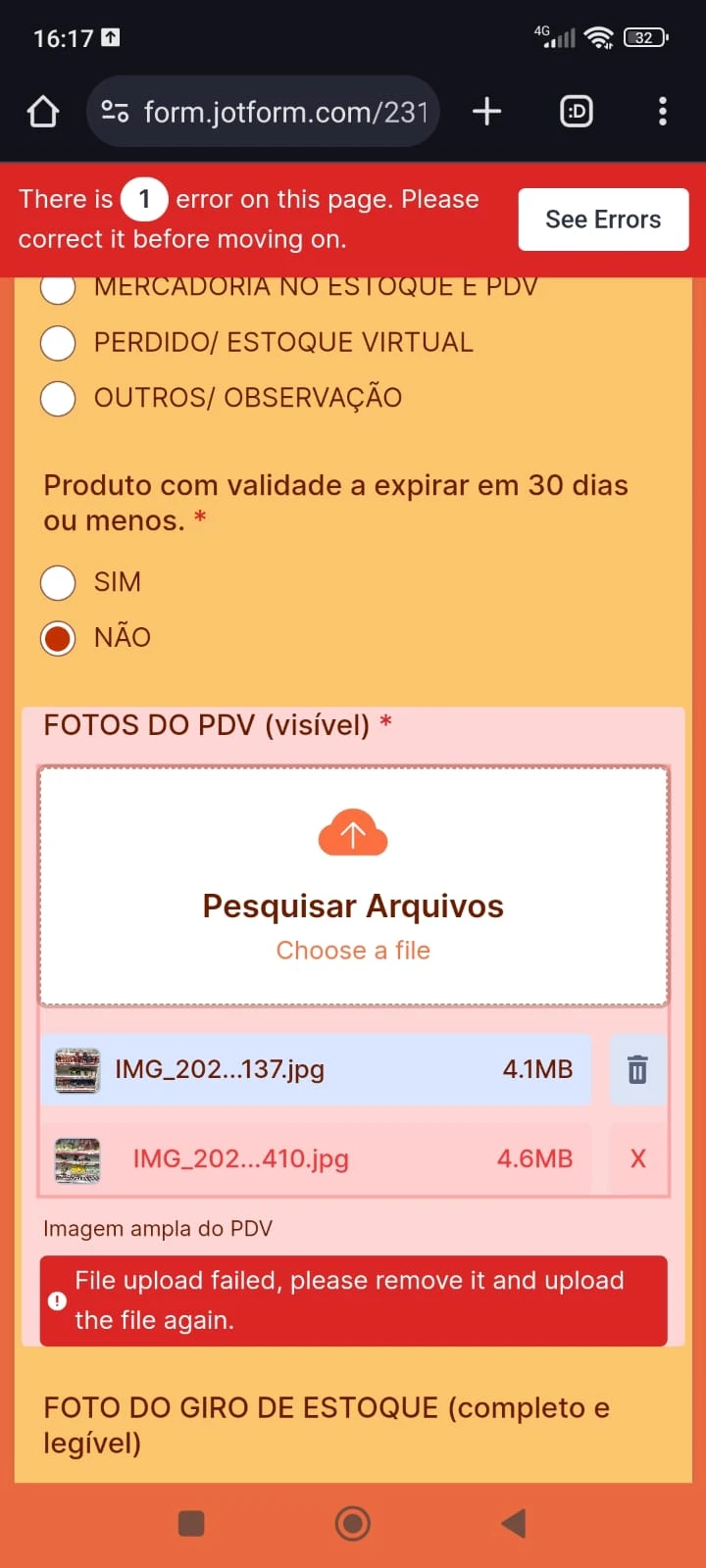
Task: Tap the IMG_202...137.jpg thumbnail image
Action: click(76, 1069)
